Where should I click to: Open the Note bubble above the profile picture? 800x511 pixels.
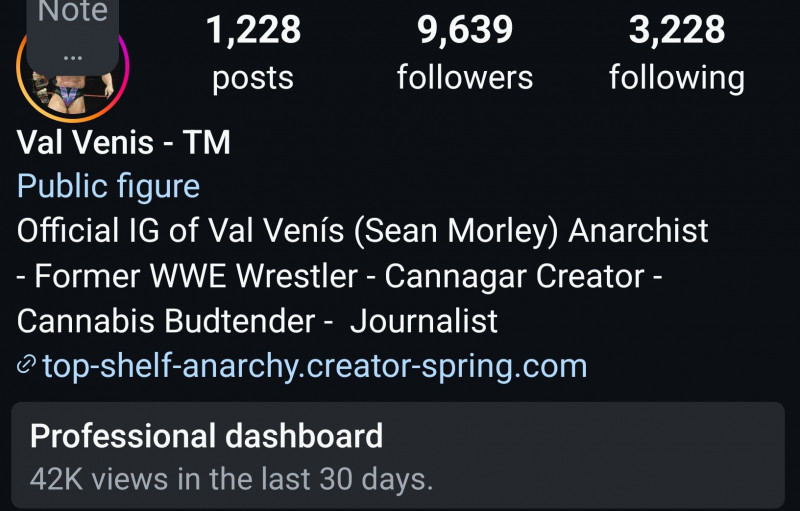coord(72,30)
